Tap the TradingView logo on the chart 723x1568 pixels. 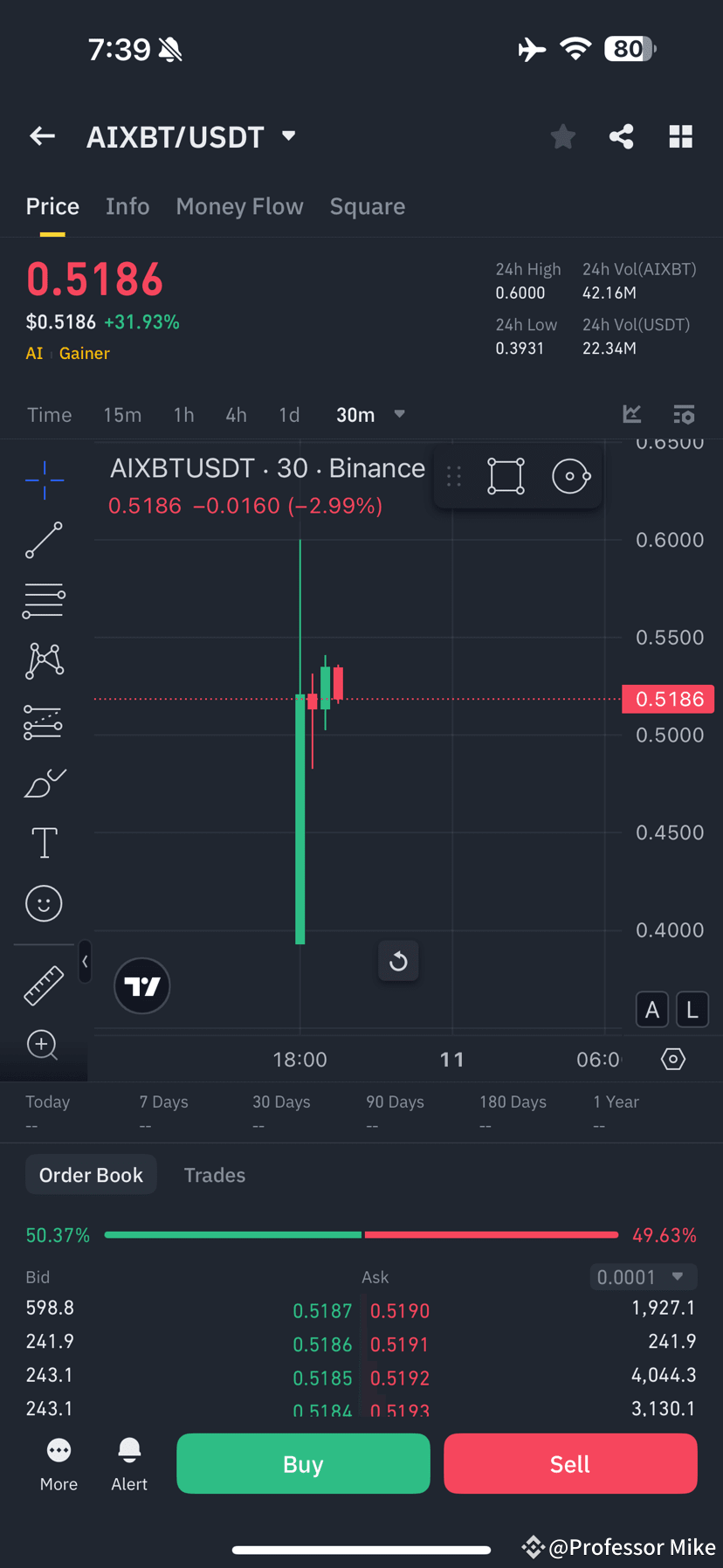pyautogui.click(x=141, y=985)
